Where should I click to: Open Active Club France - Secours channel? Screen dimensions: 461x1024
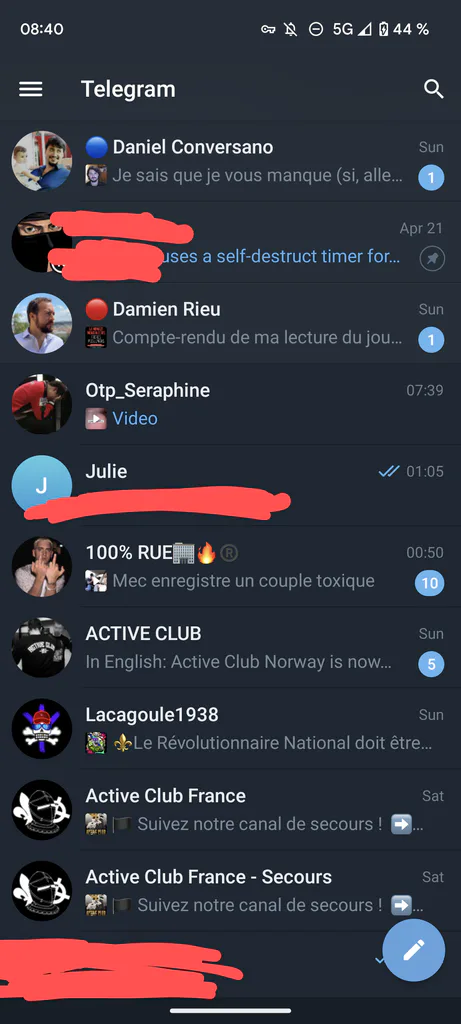pos(230,890)
